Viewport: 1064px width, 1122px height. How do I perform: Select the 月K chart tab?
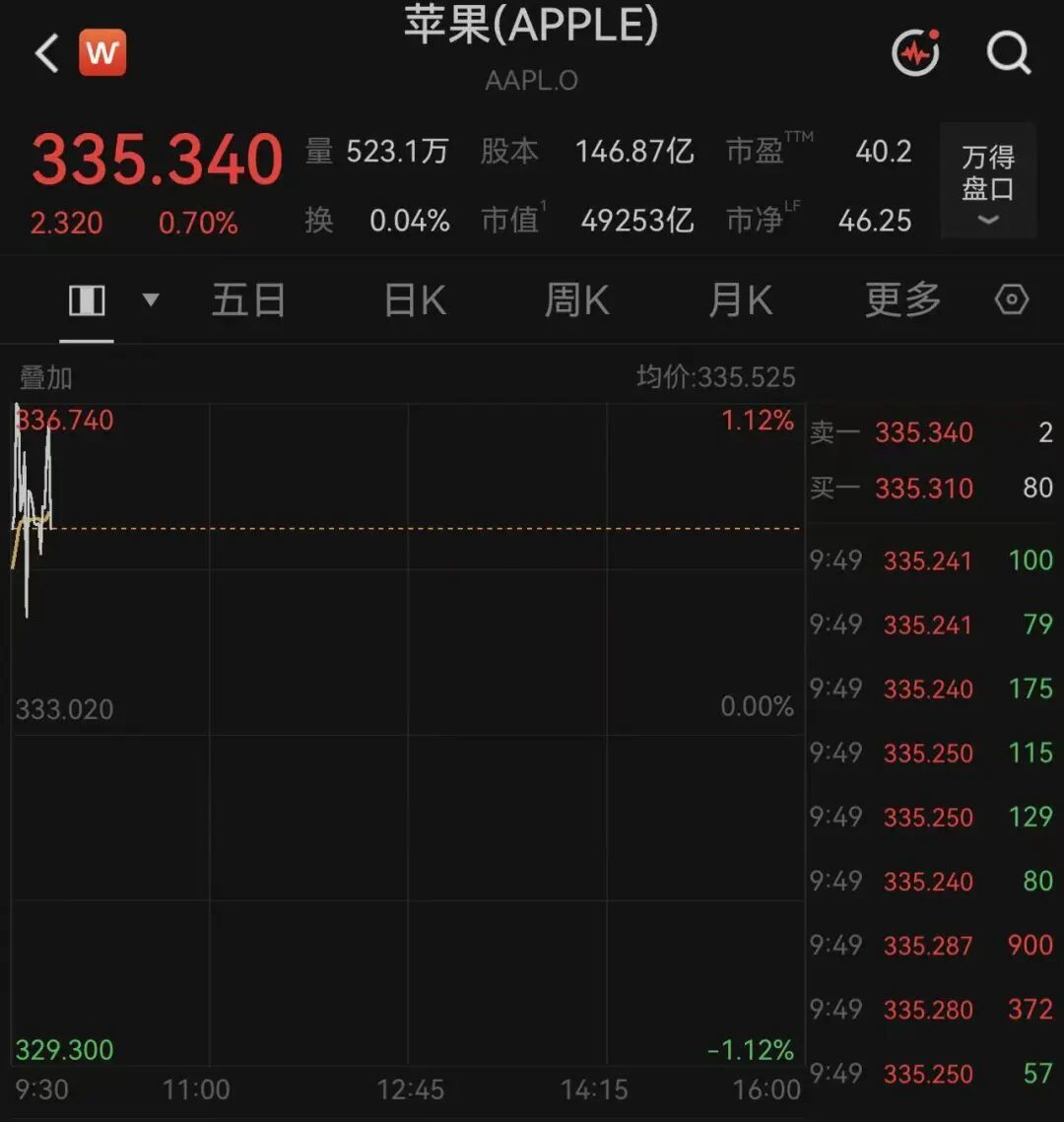coord(740,299)
